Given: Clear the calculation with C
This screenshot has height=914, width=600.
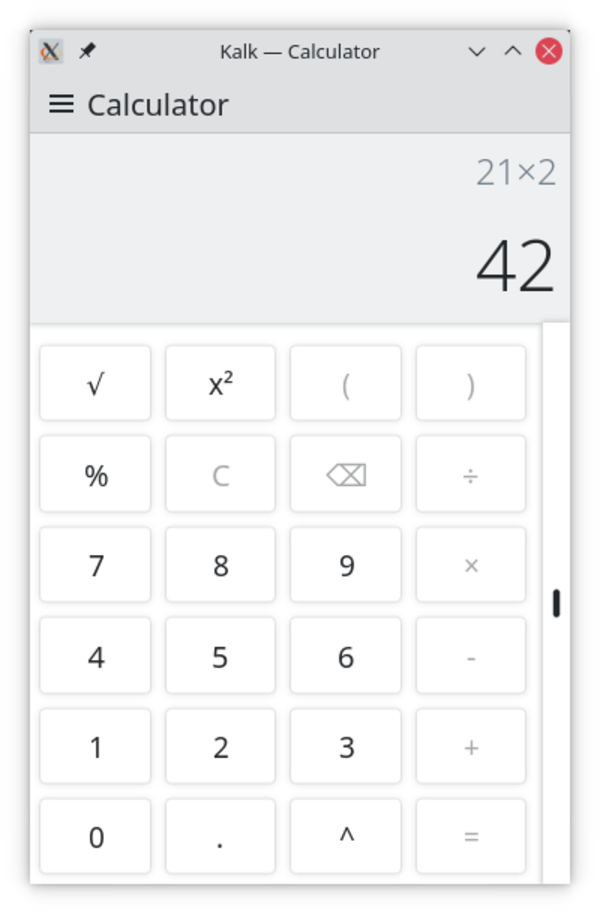Looking at the screenshot, I should [220, 474].
